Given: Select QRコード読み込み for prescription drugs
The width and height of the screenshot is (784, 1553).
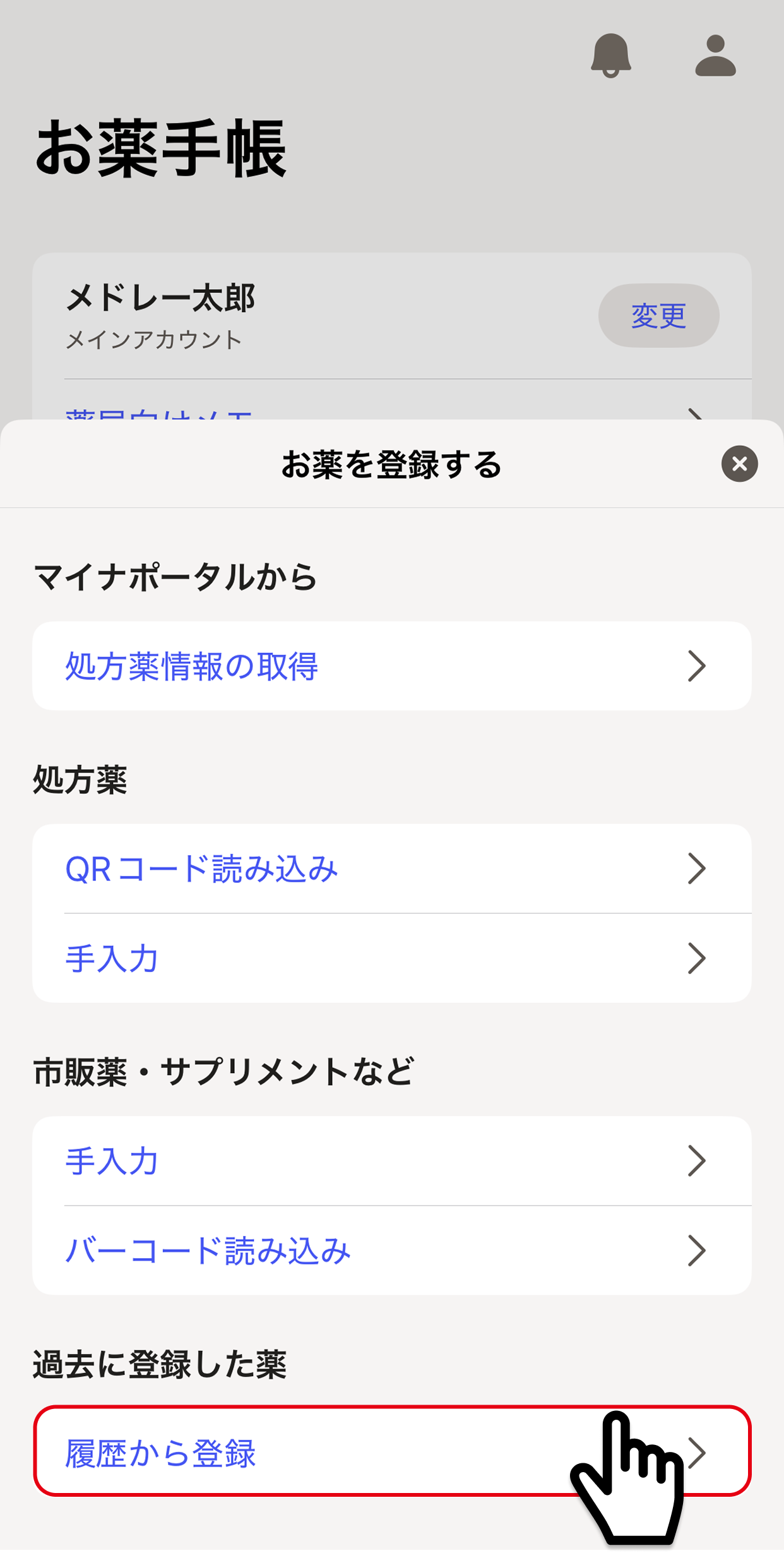Looking at the screenshot, I should [391, 868].
